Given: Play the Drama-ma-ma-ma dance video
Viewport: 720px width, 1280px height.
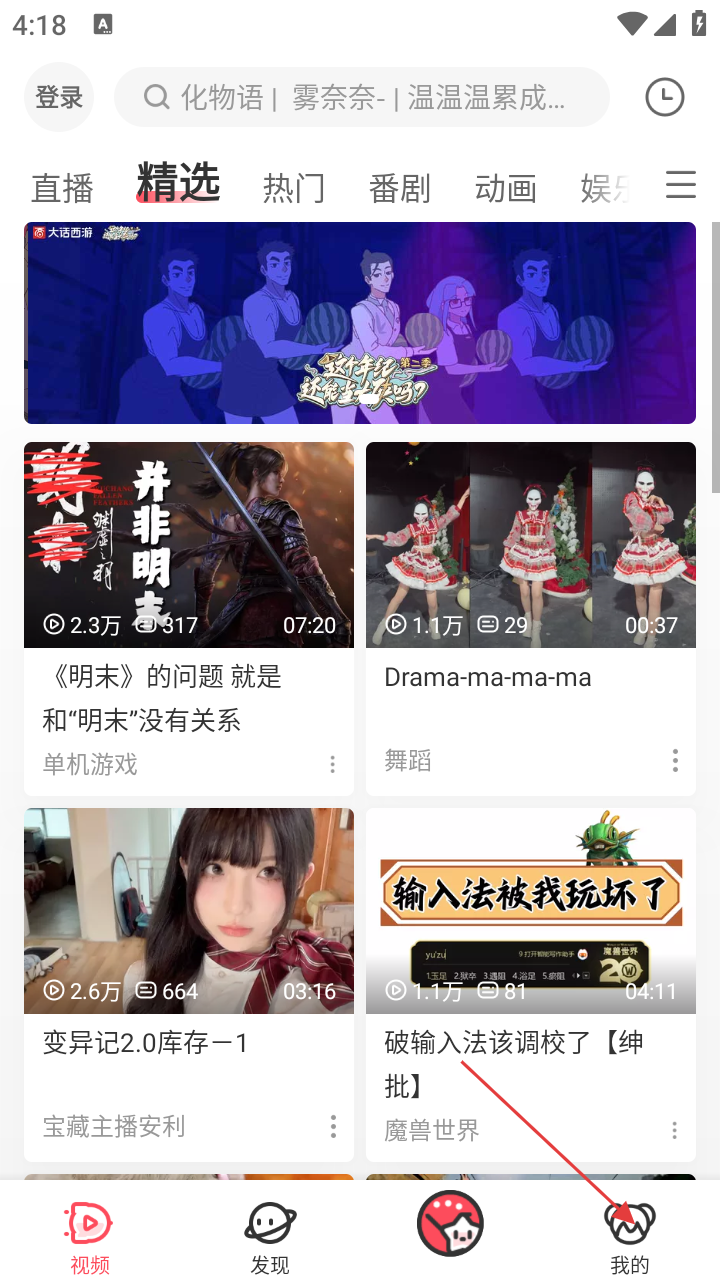Looking at the screenshot, I should (531, 545).
